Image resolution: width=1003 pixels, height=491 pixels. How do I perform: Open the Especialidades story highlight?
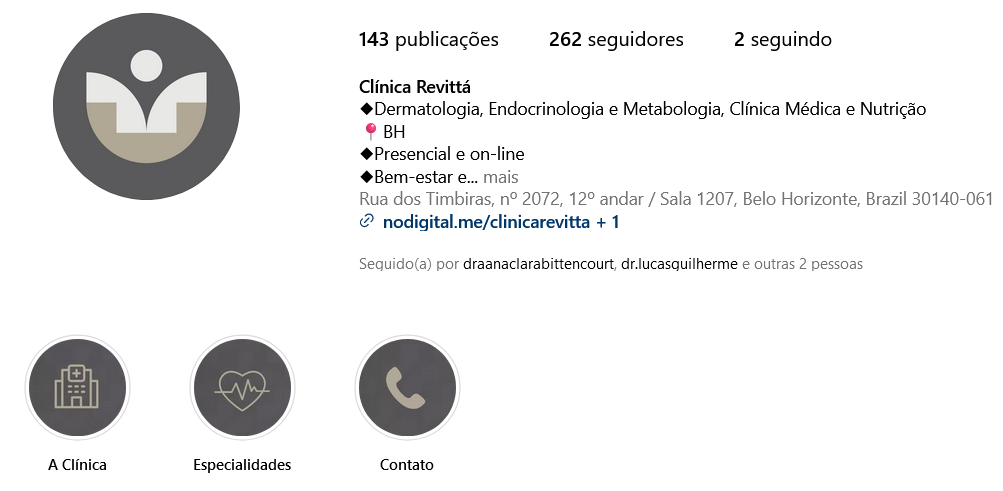coord(241,388)
